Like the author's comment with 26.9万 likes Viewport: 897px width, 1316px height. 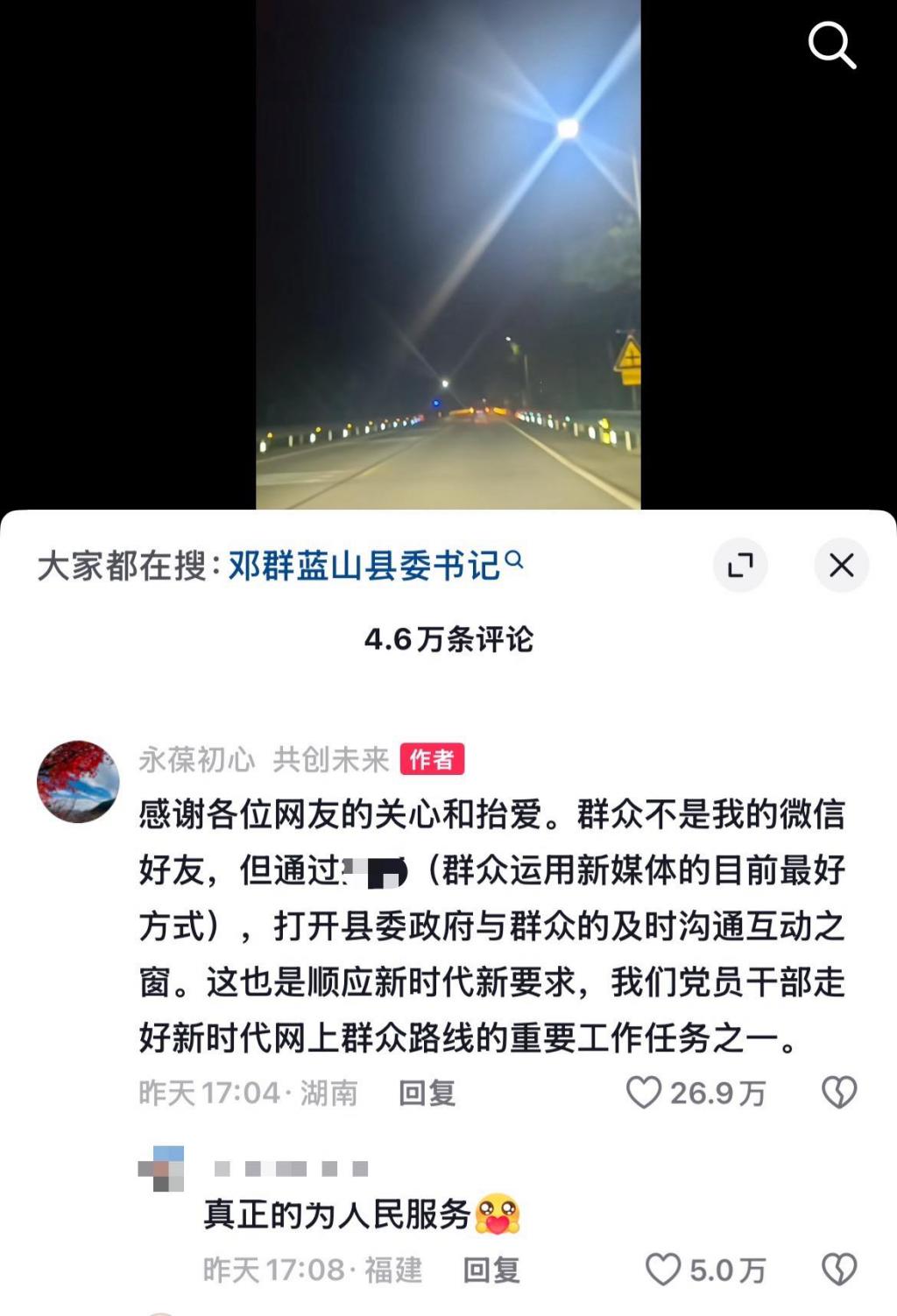[x=644, y=1093]
